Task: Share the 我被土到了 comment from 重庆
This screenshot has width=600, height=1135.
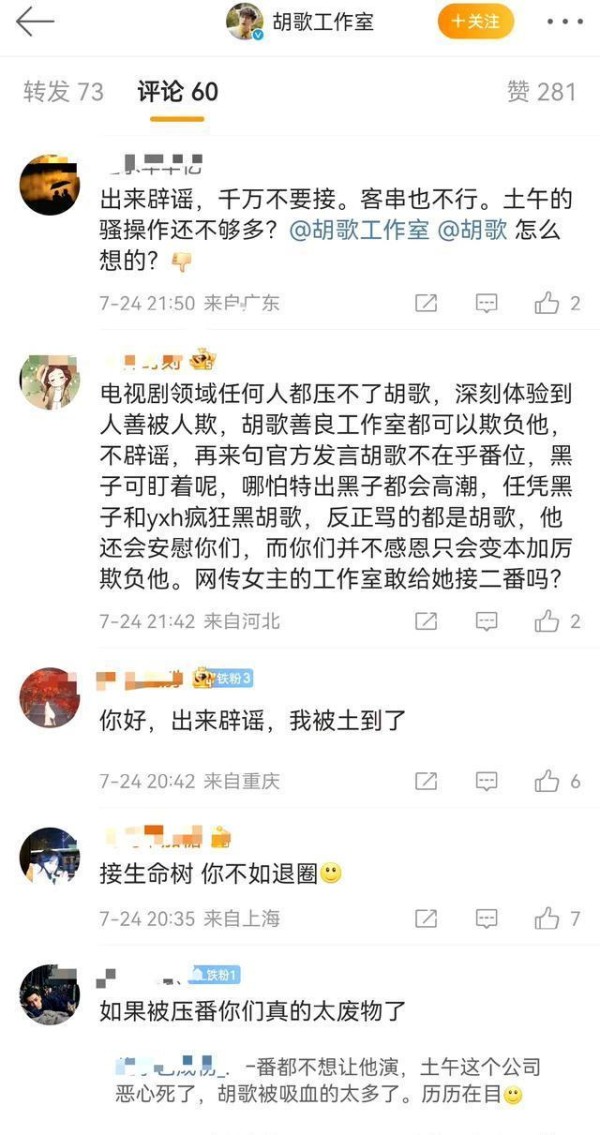Action: pos(425,781)
